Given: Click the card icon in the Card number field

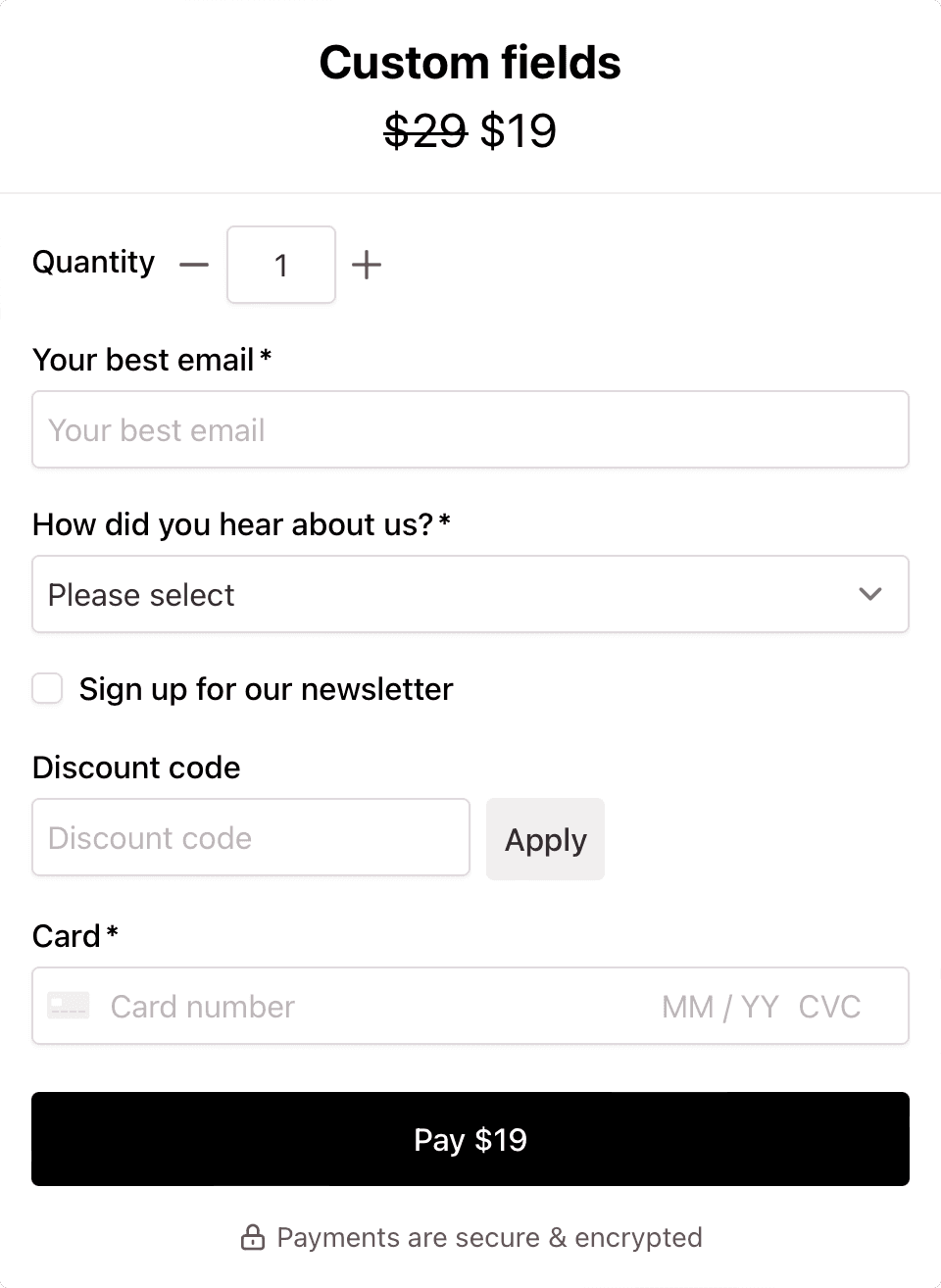Looking at the screenshot, I should [68, 1006].
